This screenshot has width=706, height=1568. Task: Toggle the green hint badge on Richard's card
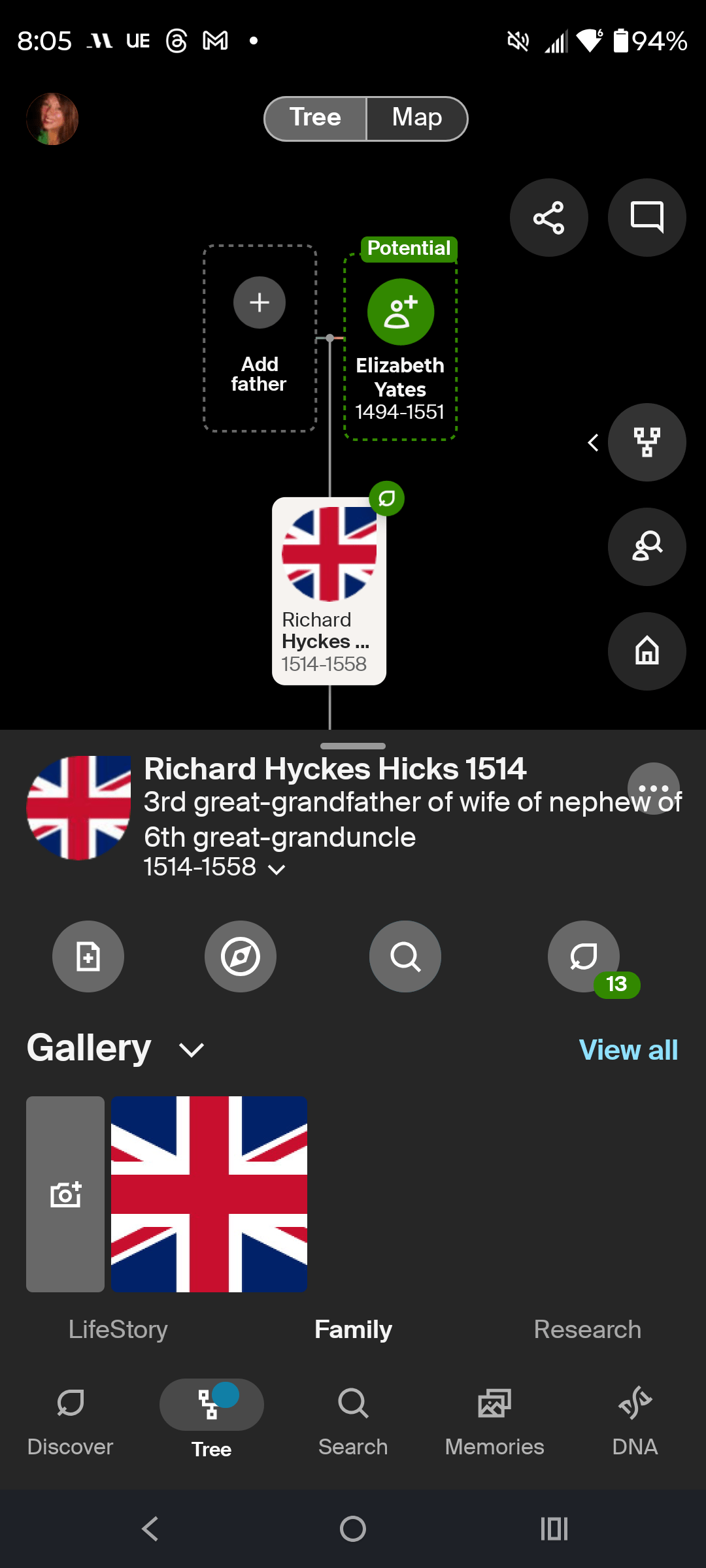(x=387, y=498)
